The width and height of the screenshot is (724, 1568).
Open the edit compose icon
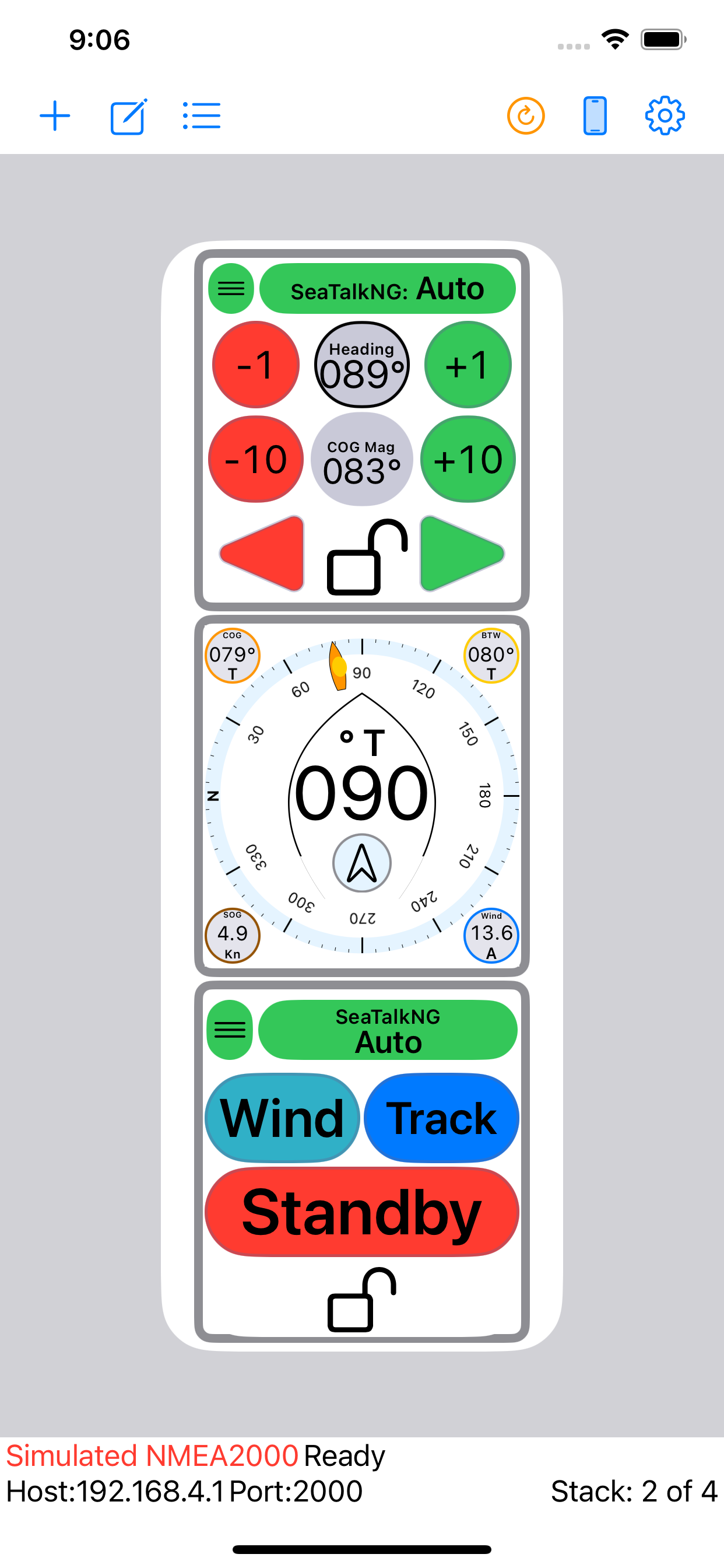128,116
